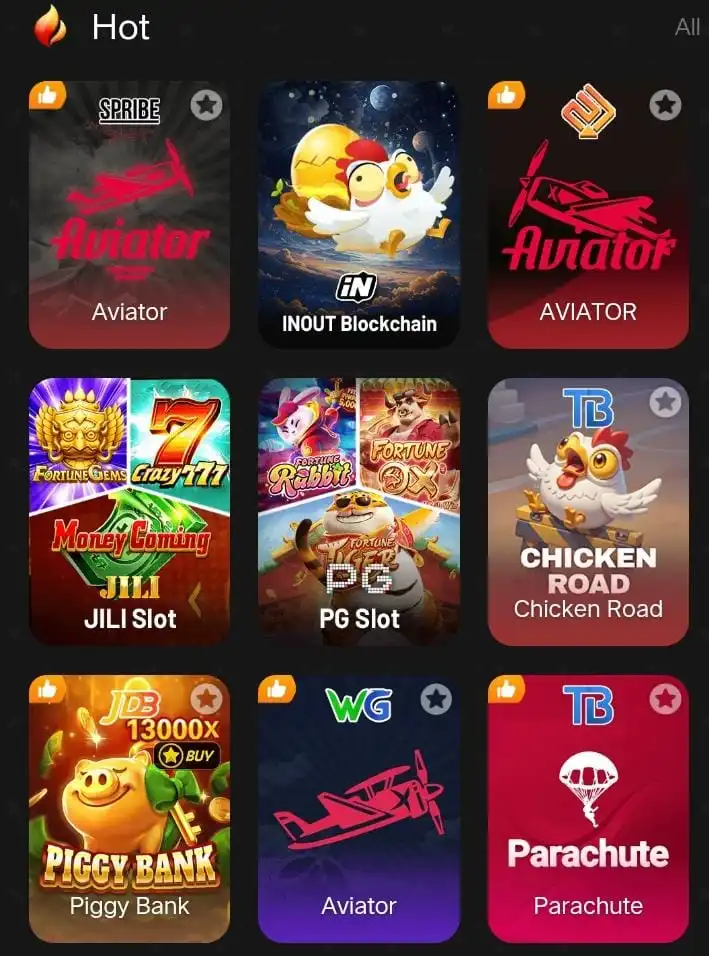Launch the INOUT Blockchain game
The height and width of the screenshot is (956, 709).
359,215
